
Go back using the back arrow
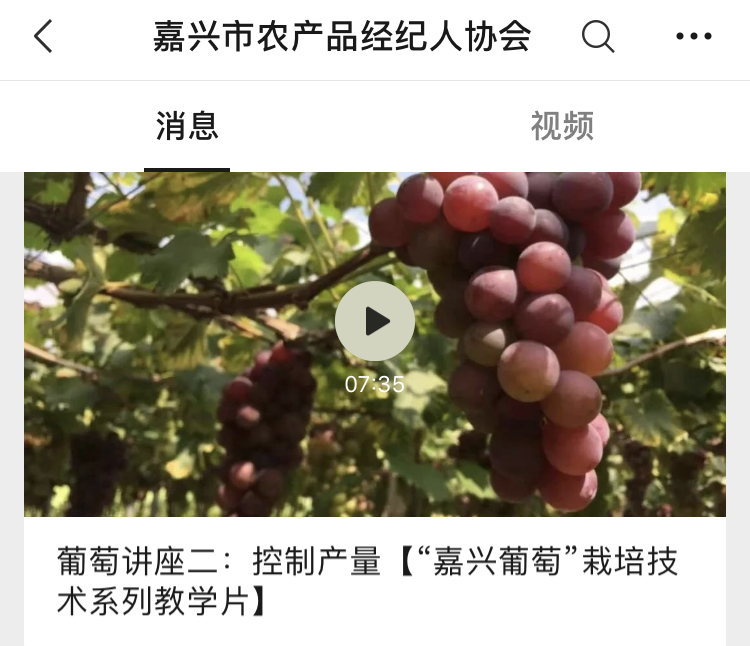43,37
